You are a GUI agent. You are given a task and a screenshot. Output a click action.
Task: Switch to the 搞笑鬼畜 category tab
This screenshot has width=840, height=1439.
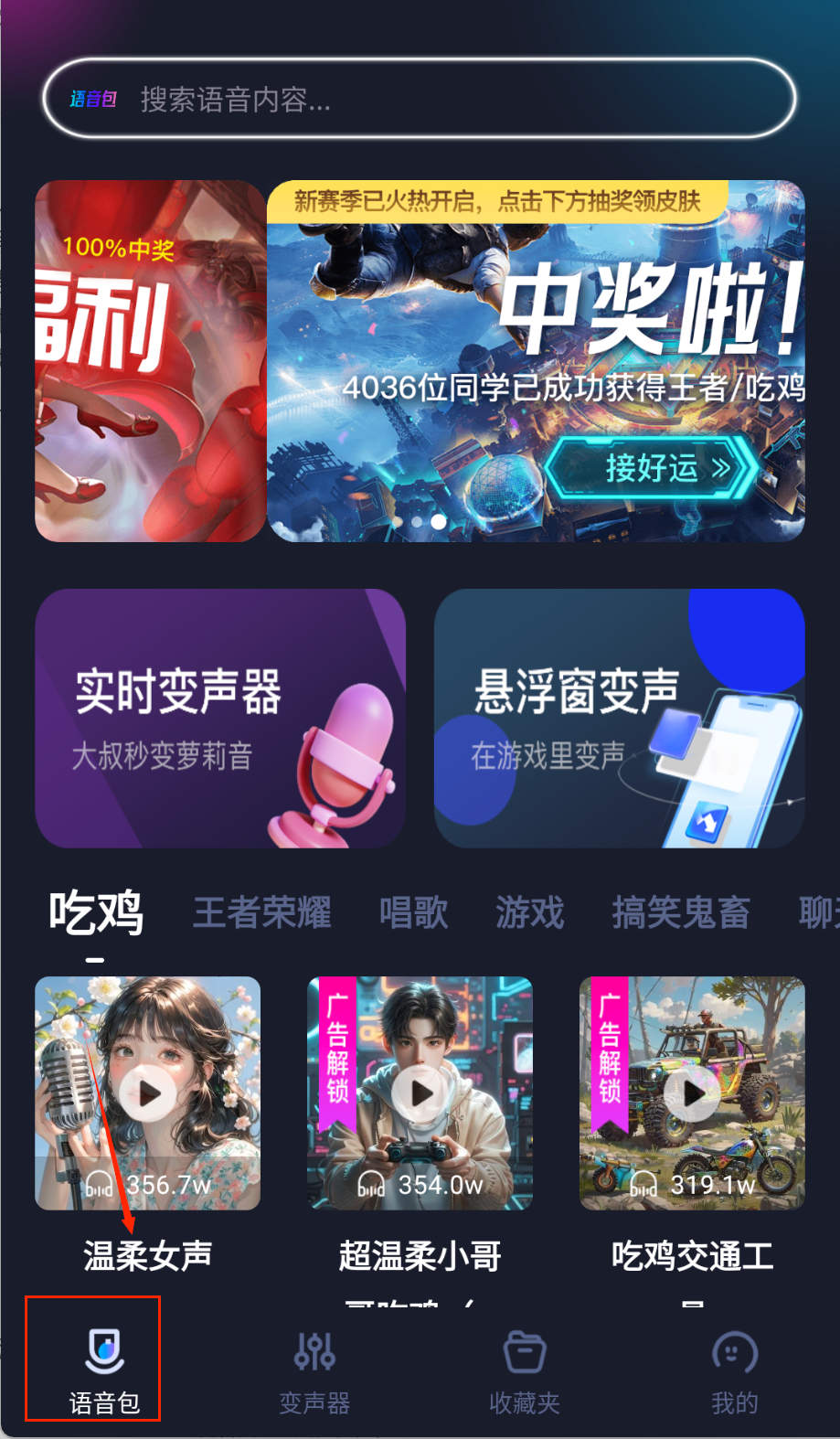click(x=680, y=912)
